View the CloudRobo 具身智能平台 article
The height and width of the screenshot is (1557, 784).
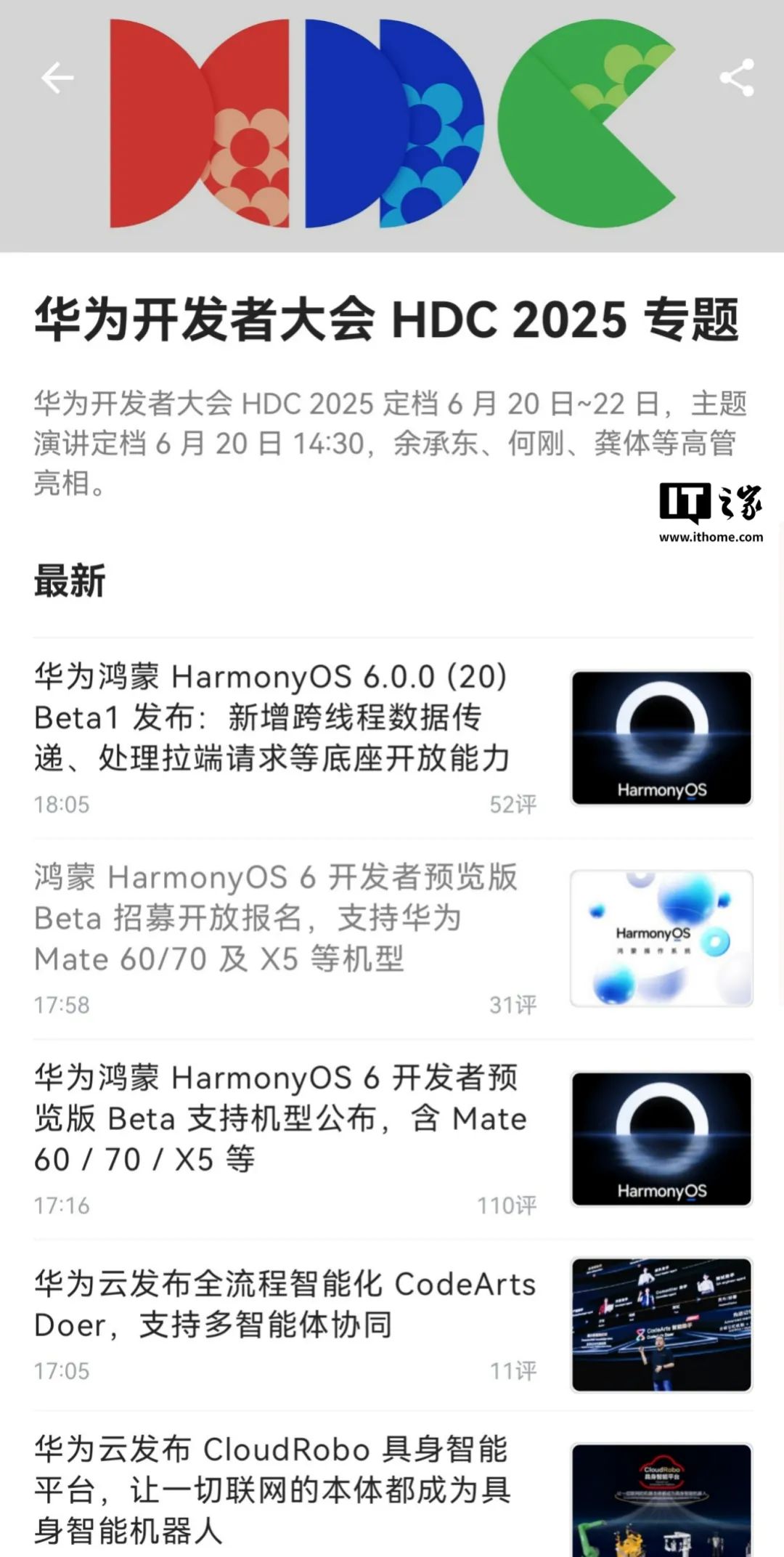pyautogui.click(x=272, y=1490)
